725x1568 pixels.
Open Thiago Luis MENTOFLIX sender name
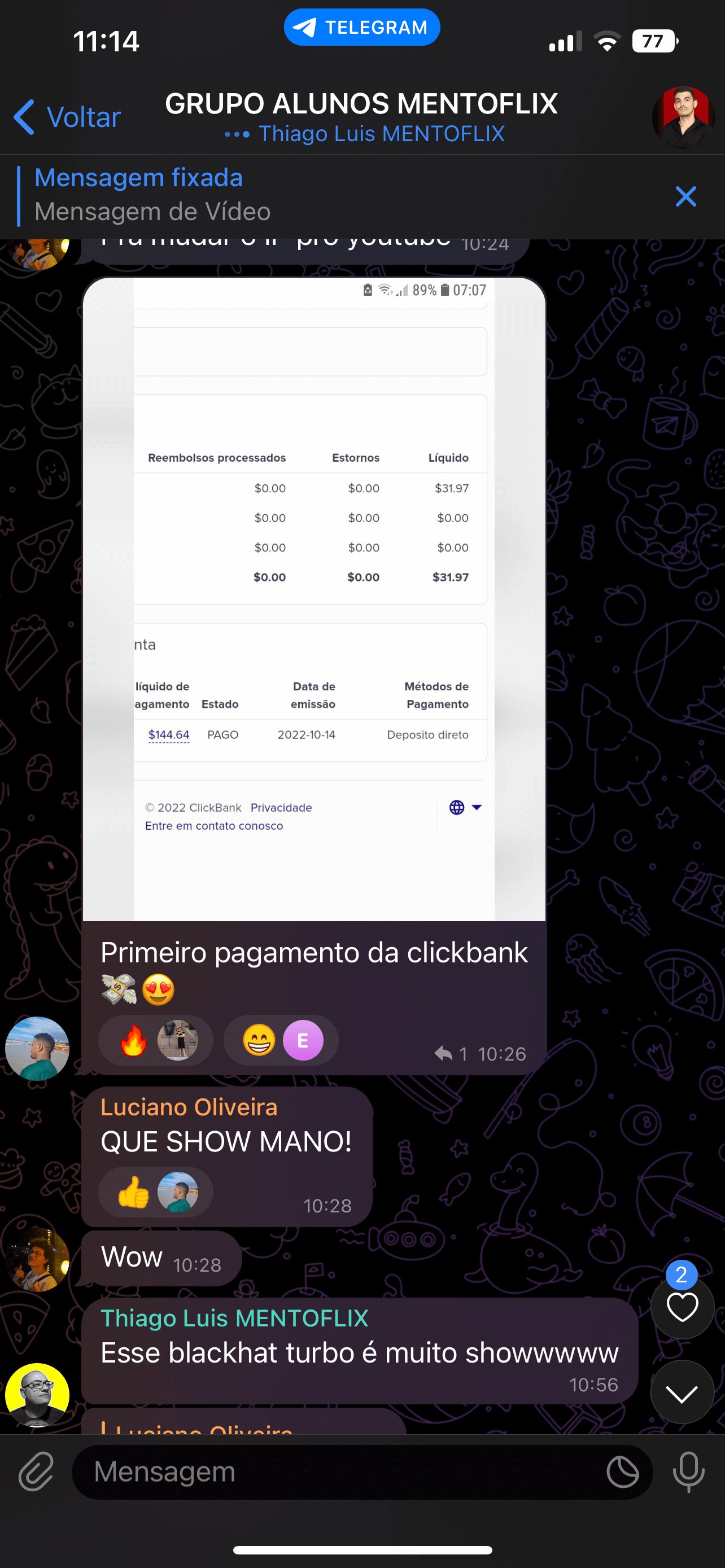[234, 1318]
